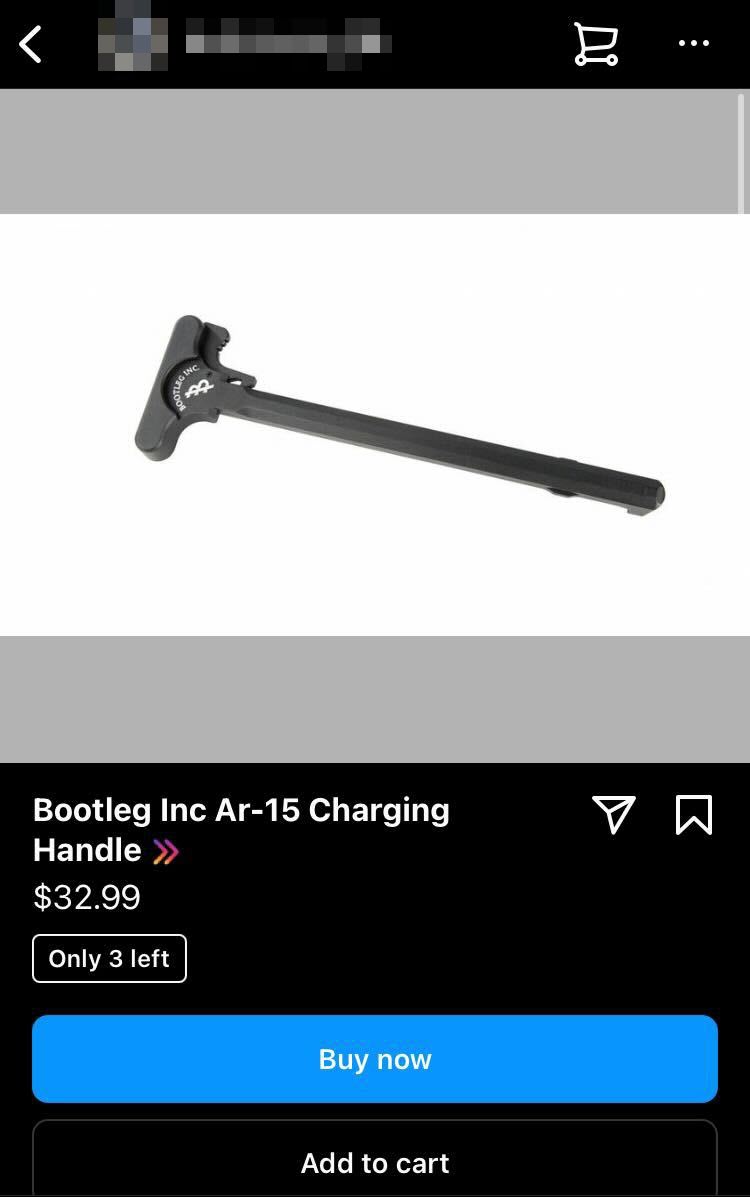Go back using the top-left arrow

coord(31,44)
